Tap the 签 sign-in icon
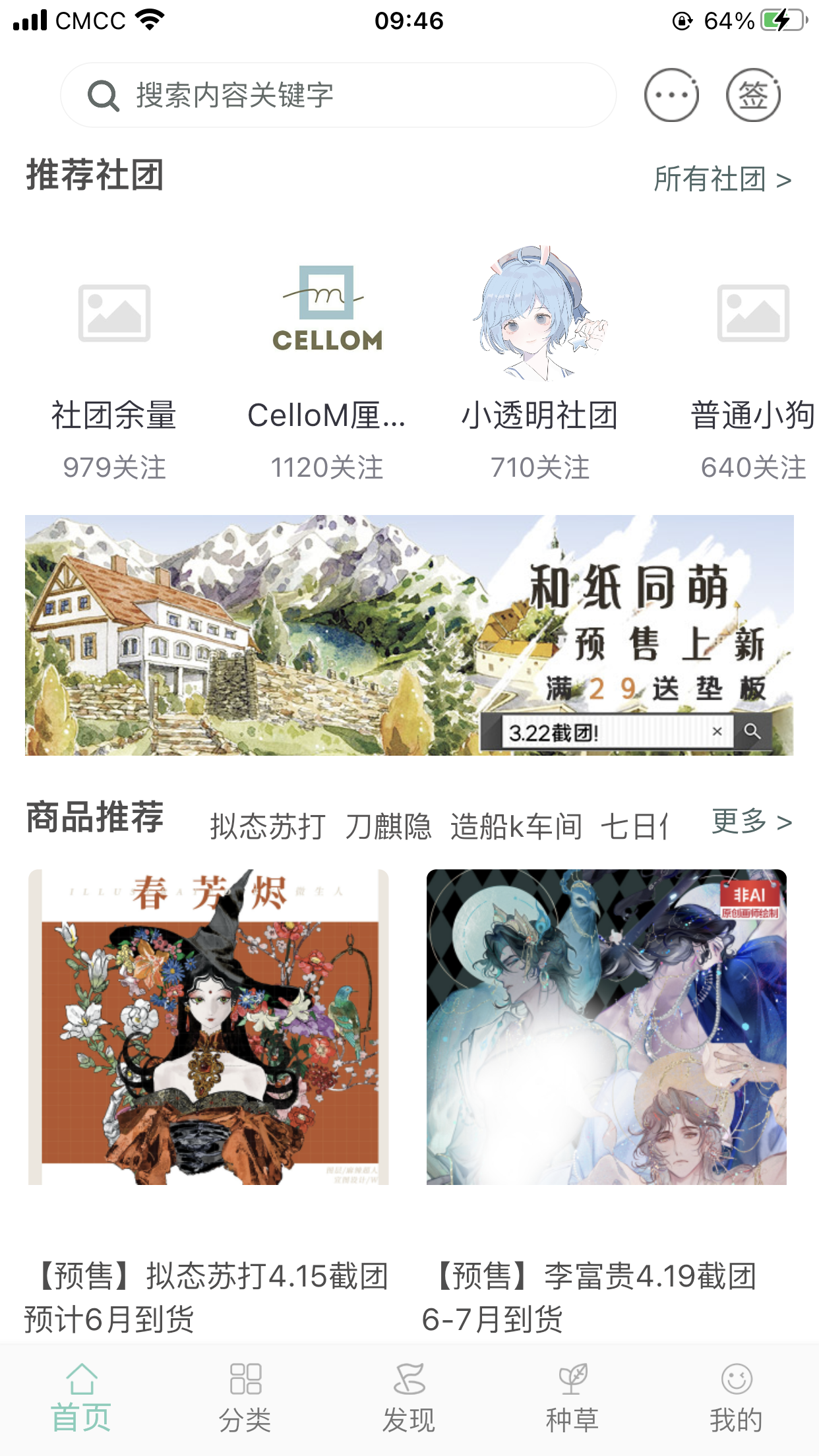Viewport: 819px width, 1456px height. (x=753, y=96)
